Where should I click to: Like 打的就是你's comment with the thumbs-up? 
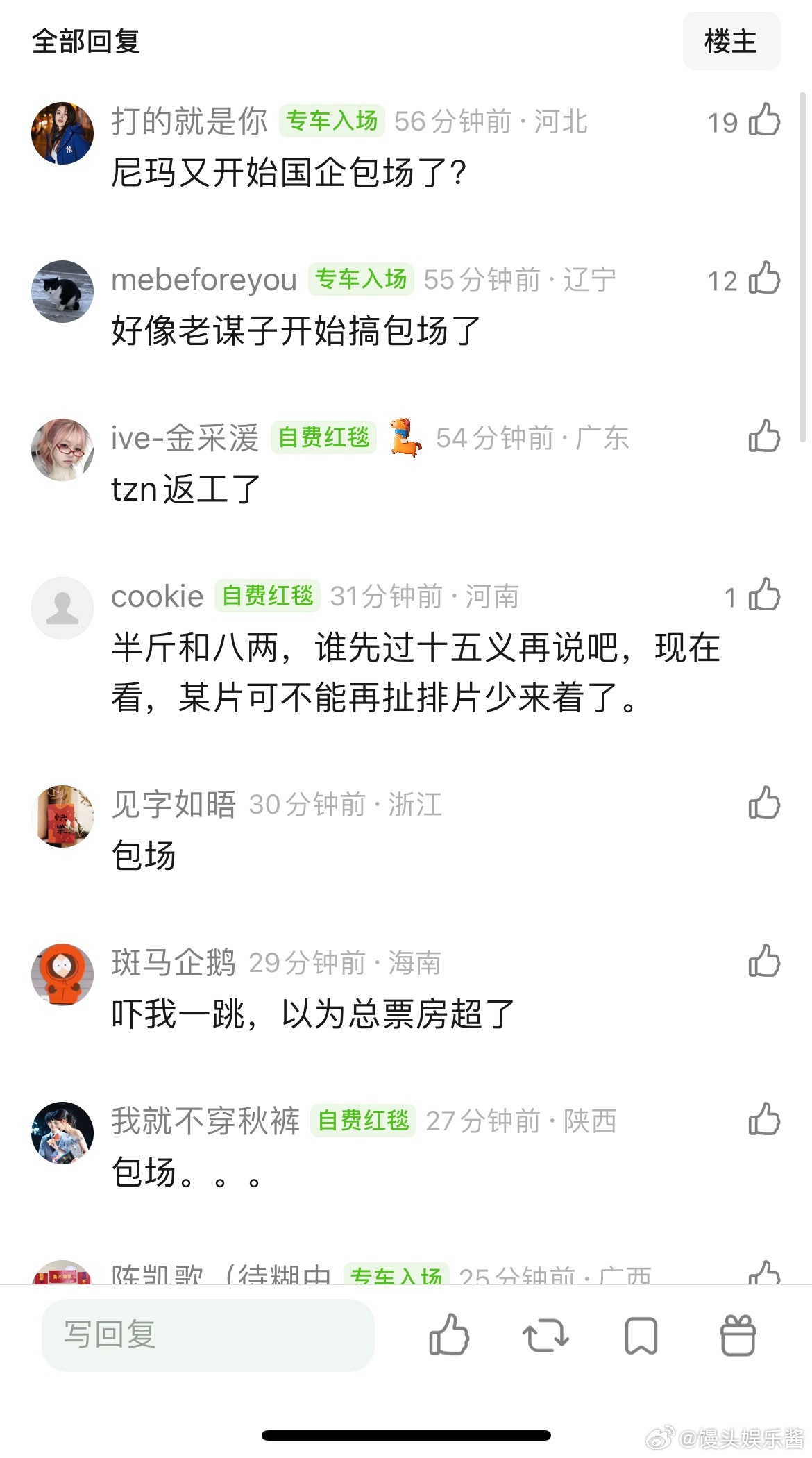(763, 119)
